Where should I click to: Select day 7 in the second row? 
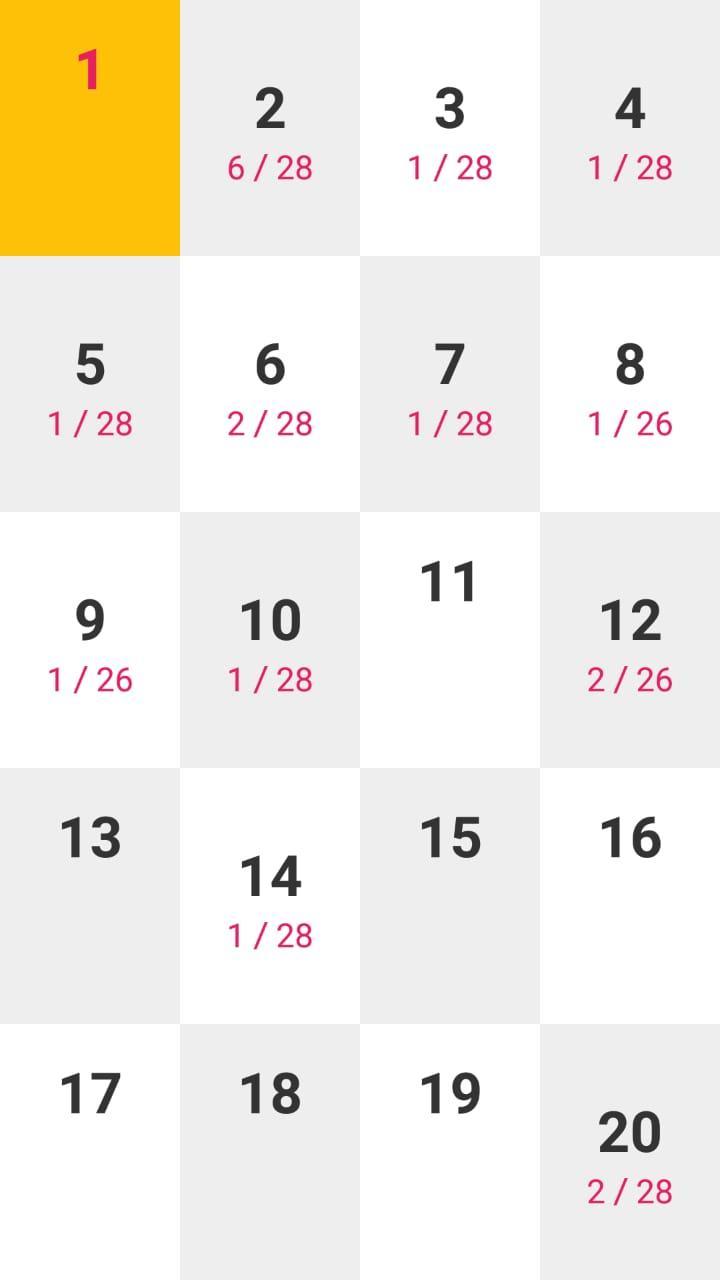click(x=450, y=384)
